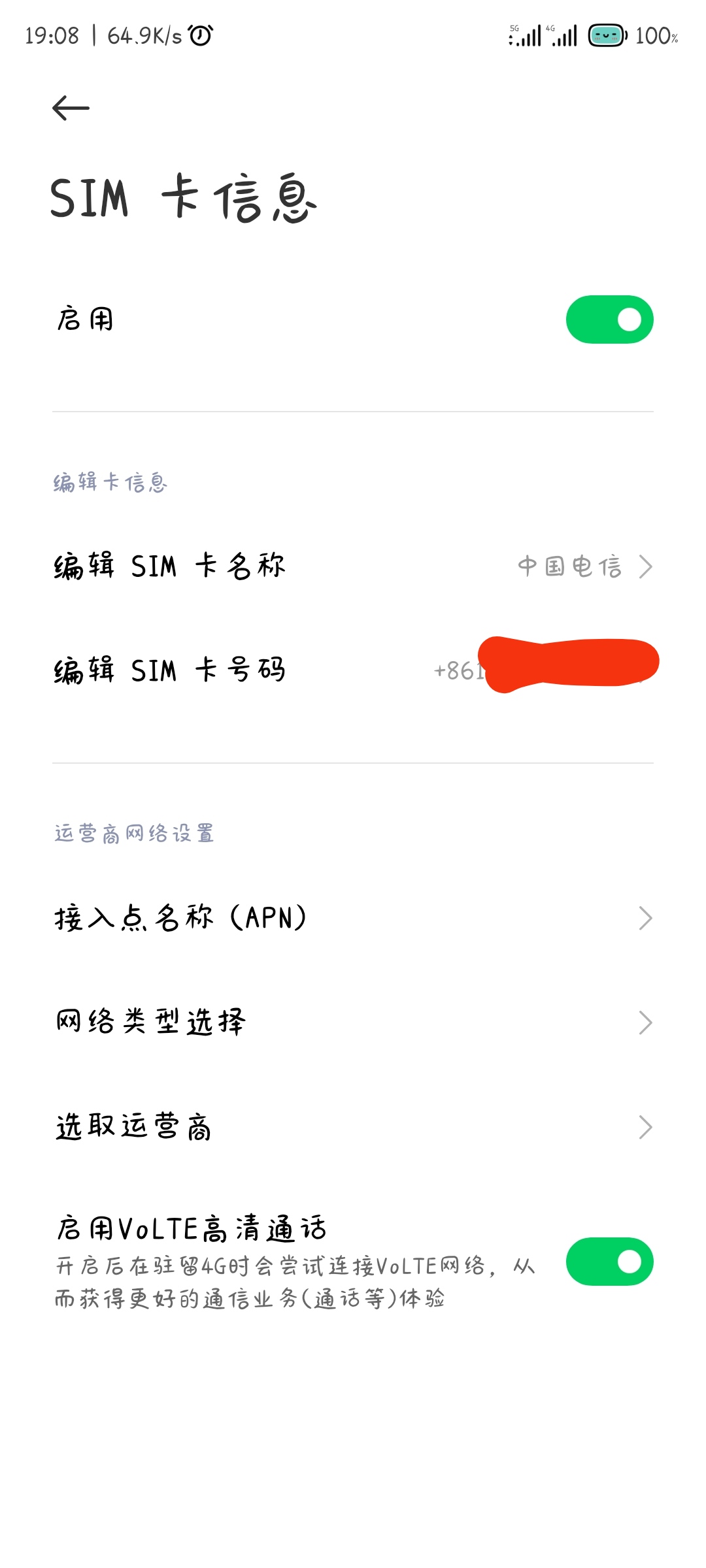Open 网络类型选择

point(353,1022)
